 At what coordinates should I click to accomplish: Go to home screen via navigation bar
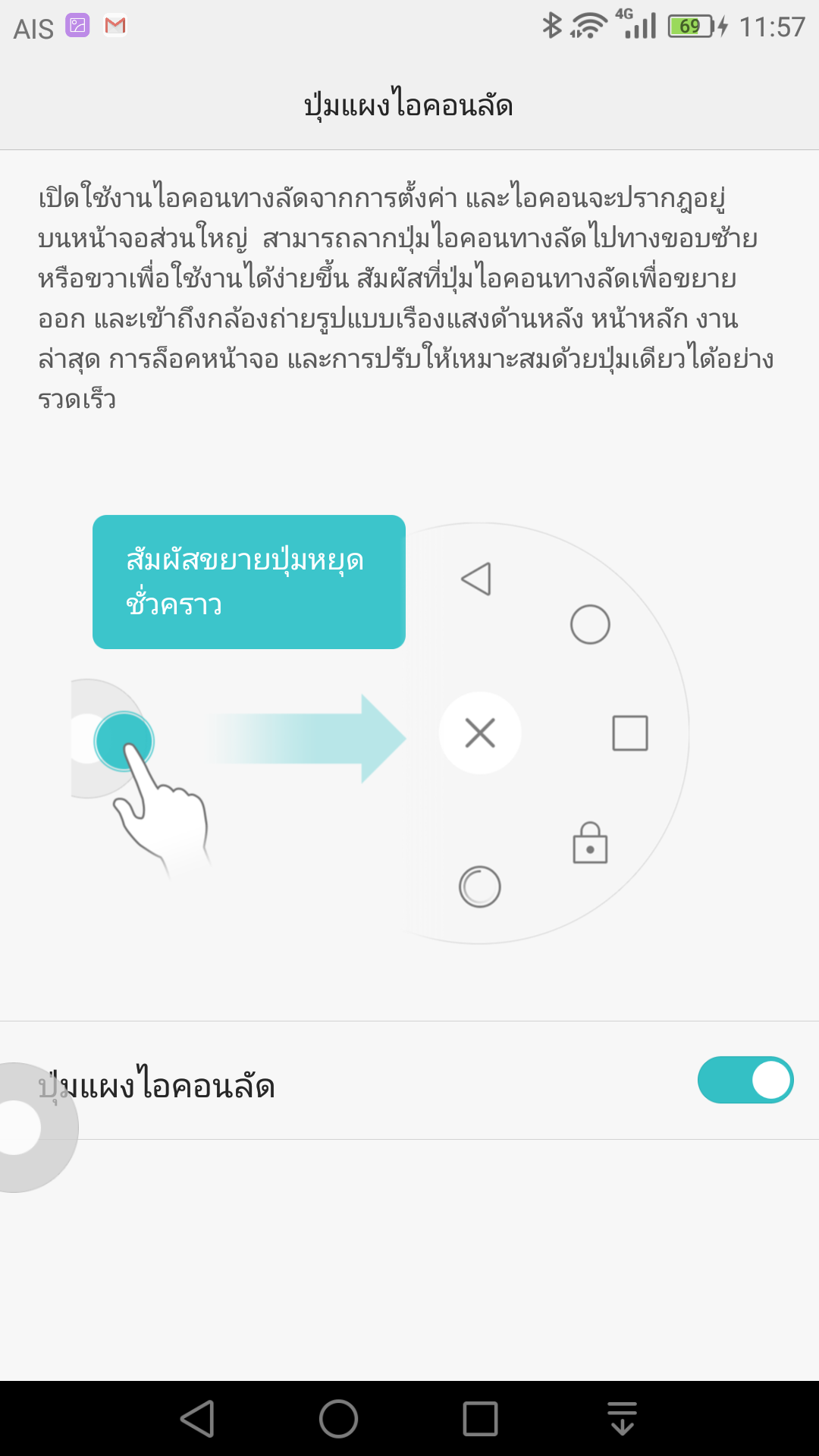338,1418
